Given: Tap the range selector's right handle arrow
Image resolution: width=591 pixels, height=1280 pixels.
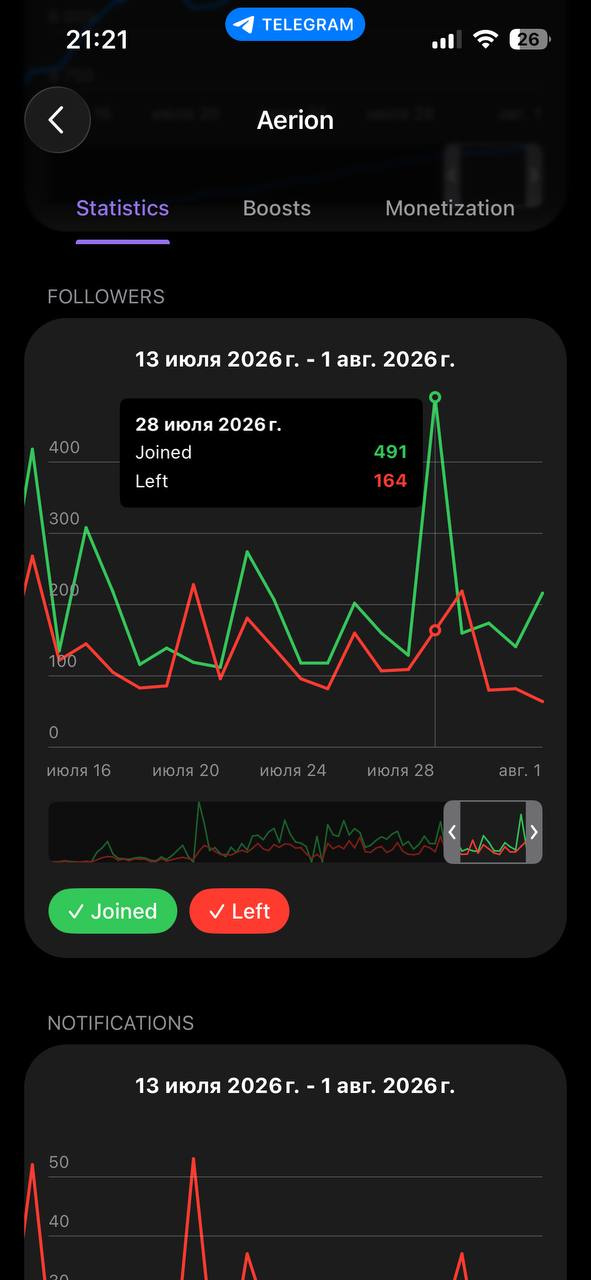Looking at the screenshot, I should [x=534, y=832].
